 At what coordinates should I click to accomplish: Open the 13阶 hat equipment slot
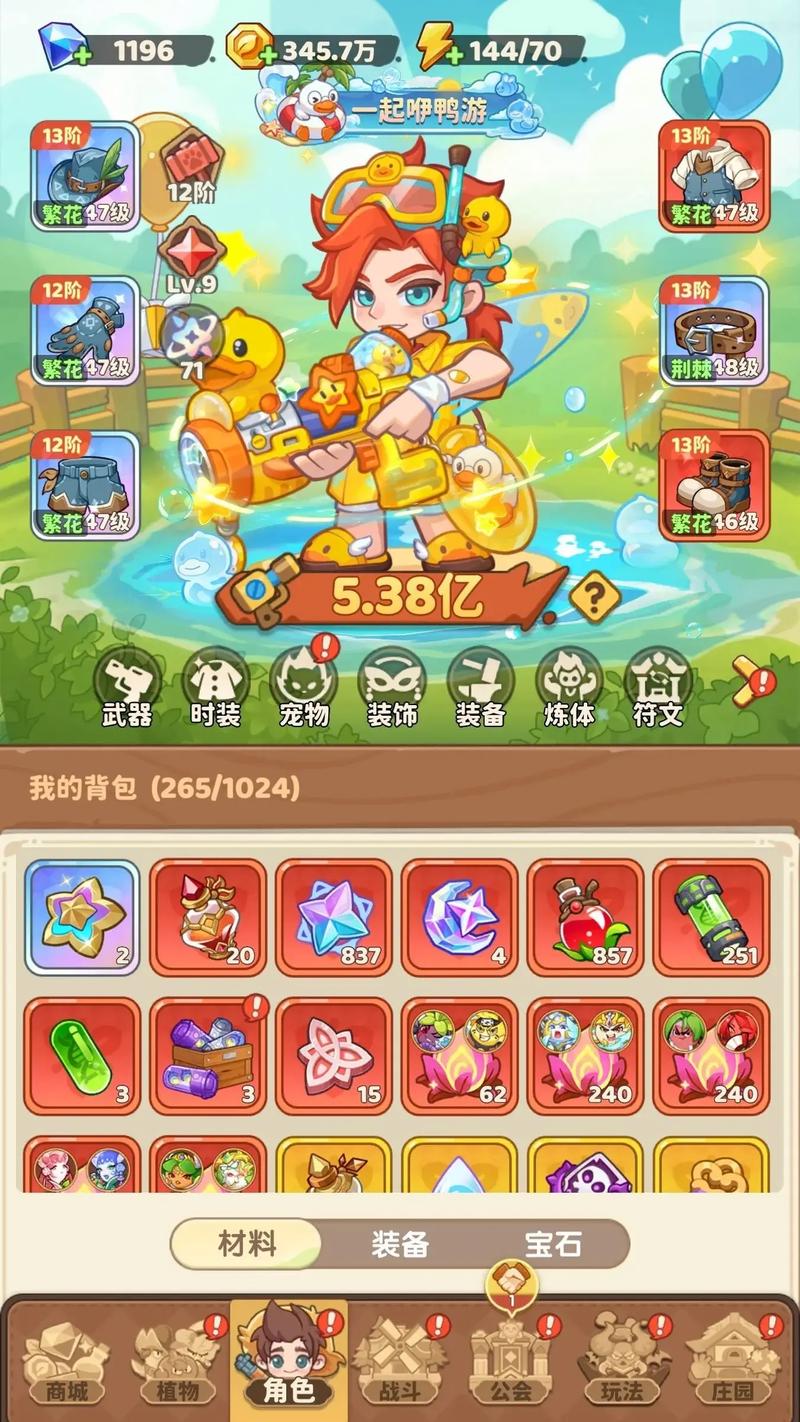click(x=86, y=177)
